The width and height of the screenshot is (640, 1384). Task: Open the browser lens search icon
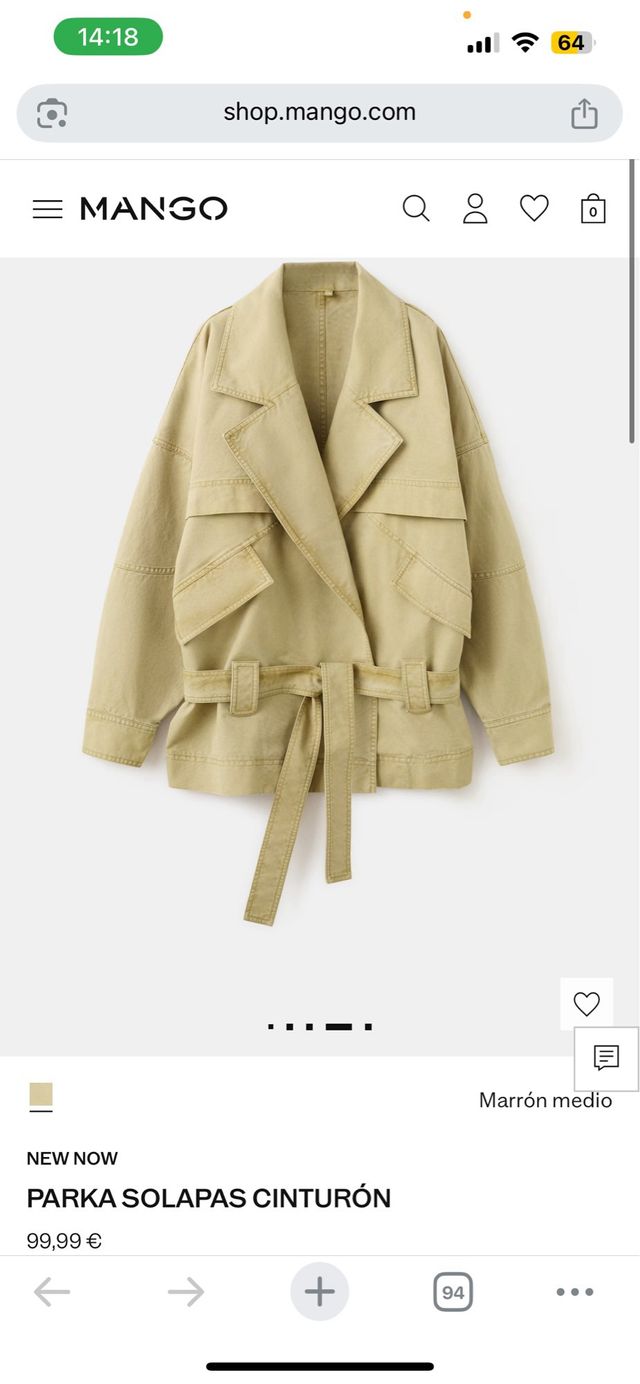coord(52,113)
